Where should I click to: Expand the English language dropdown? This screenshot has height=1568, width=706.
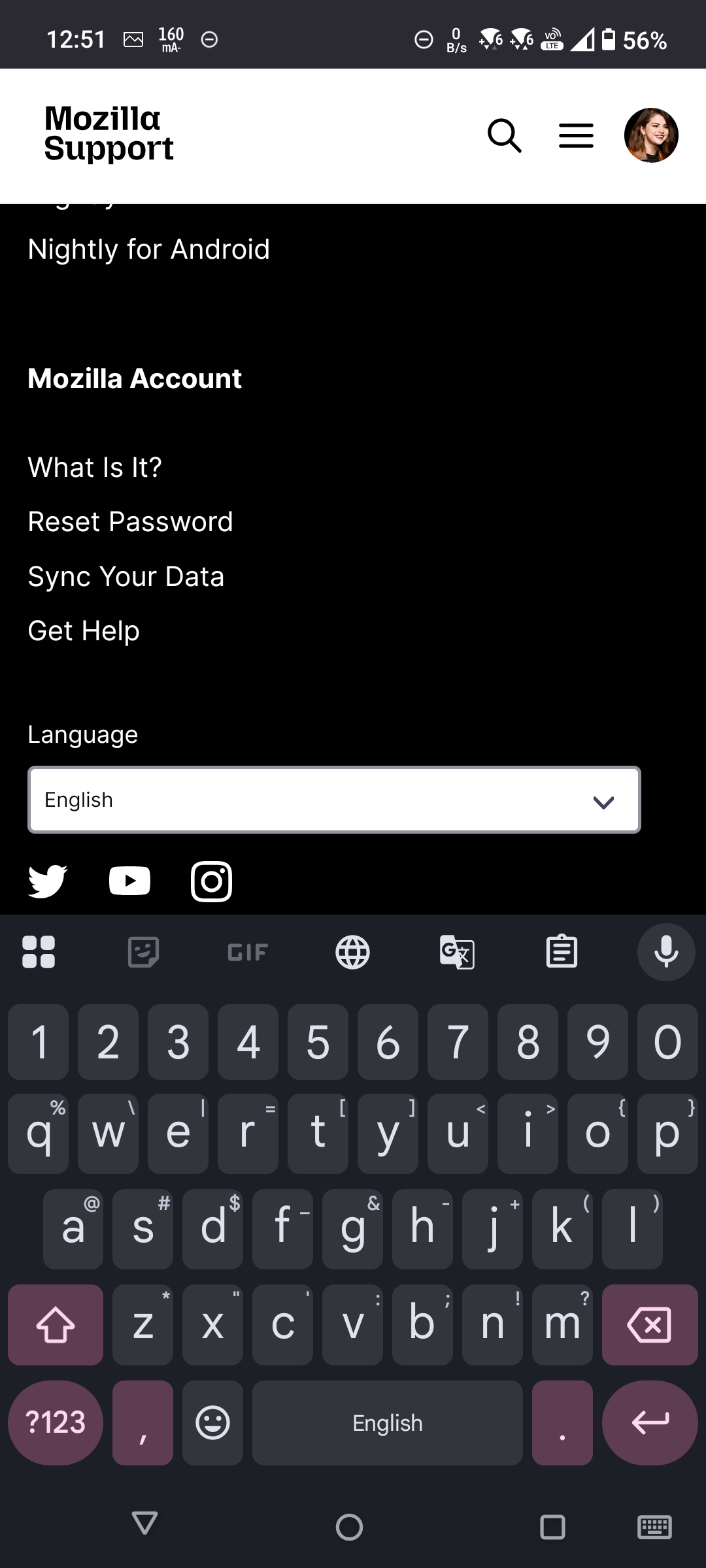334,800
